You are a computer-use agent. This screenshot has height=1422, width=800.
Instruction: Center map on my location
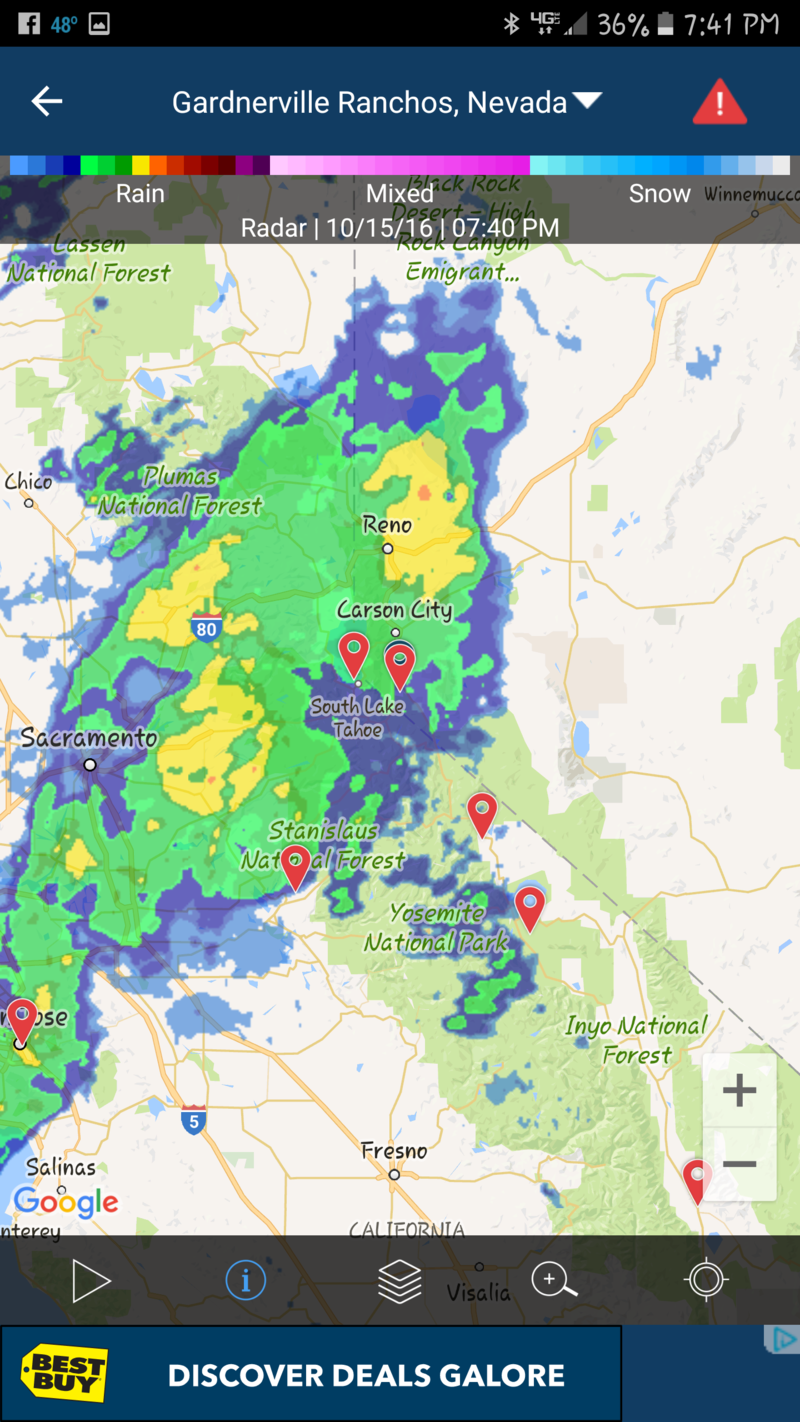(706, 1281)
